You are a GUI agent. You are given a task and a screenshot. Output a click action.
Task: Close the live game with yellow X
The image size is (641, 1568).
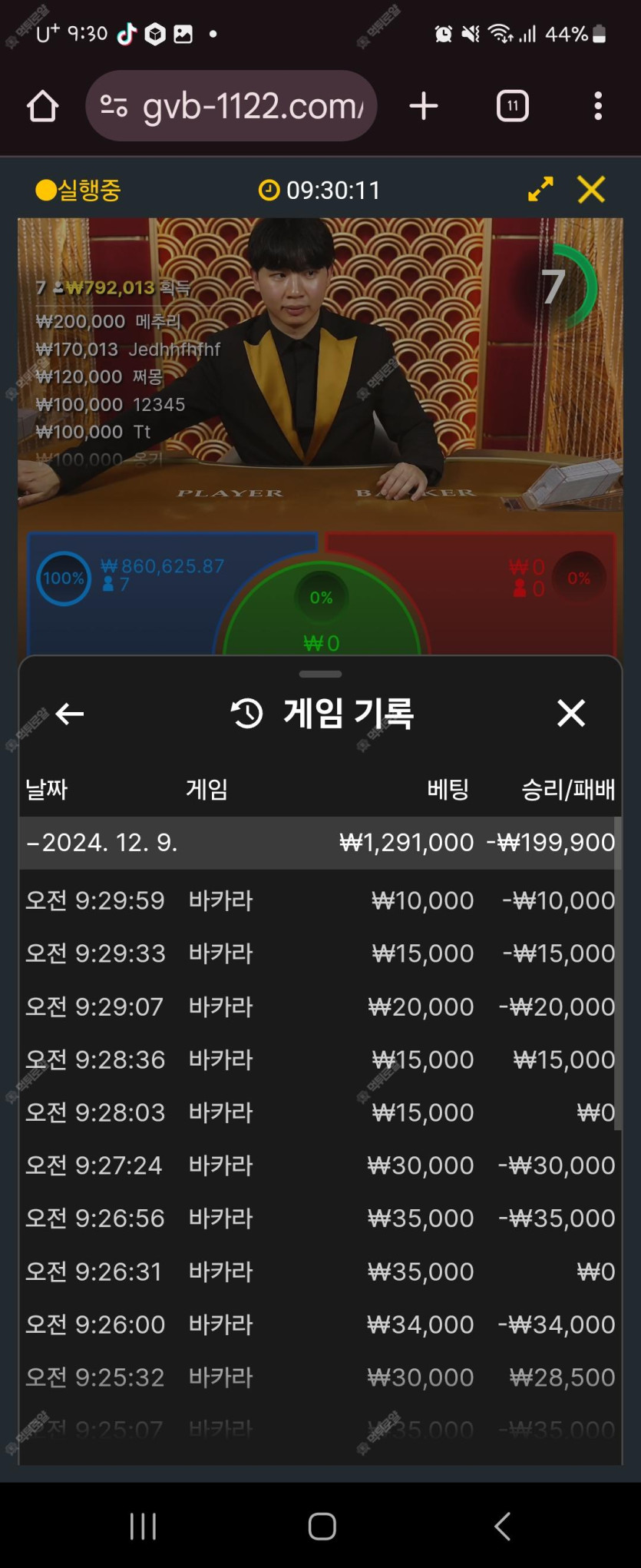point(591,189)
